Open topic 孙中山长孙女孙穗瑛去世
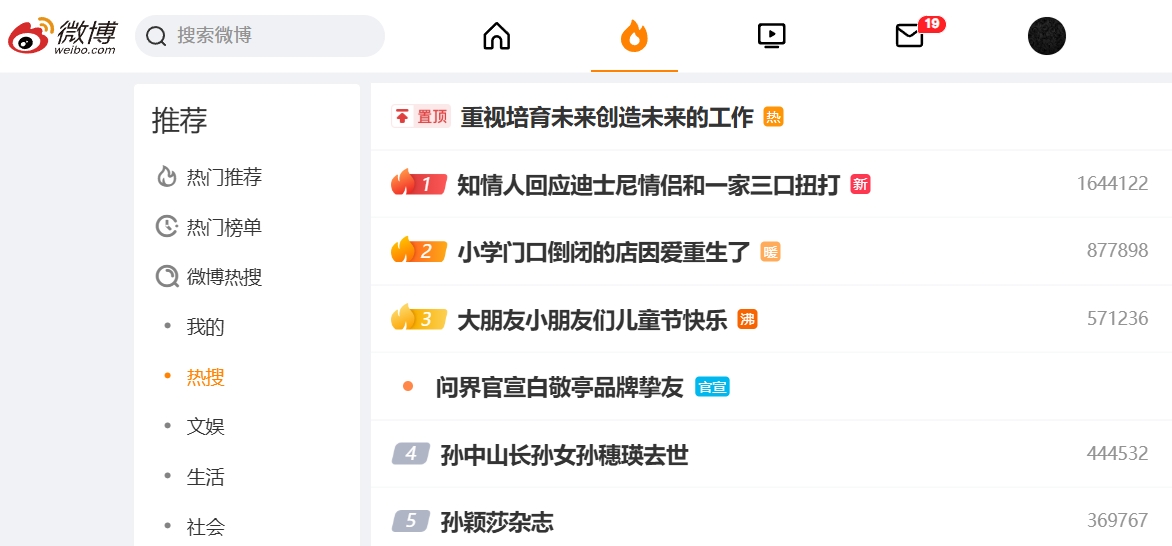The width and height of the screenshot is (1172, 546). point(564,455)
